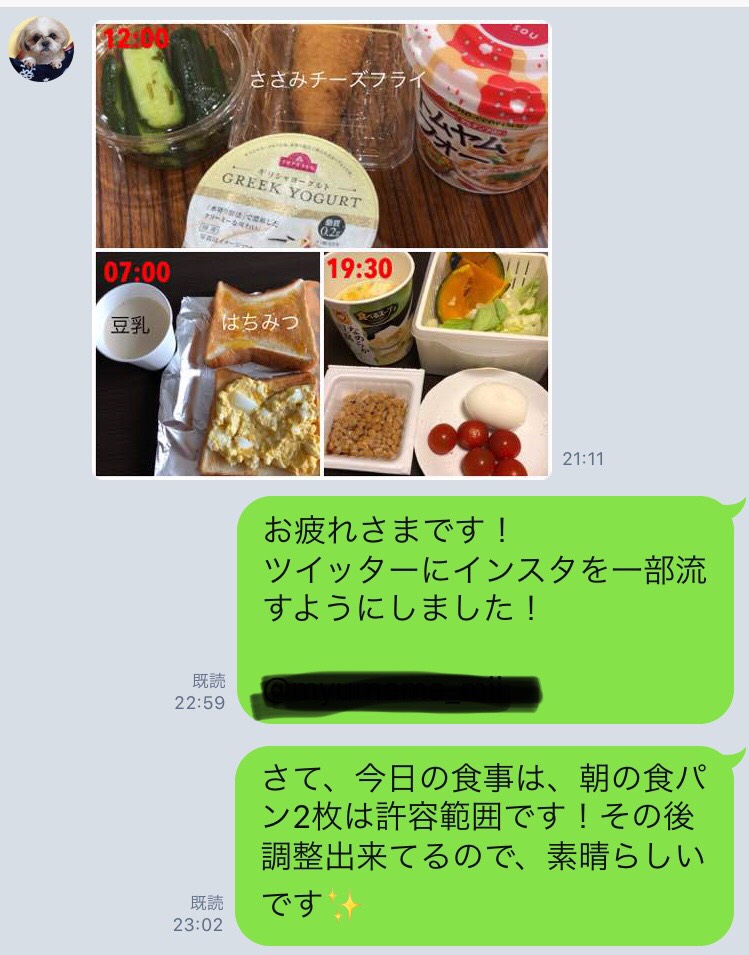The width and height of the screenshot is (749, 955).
Task: Open the meal photo collage sent at 21:11
Action: 322,250
